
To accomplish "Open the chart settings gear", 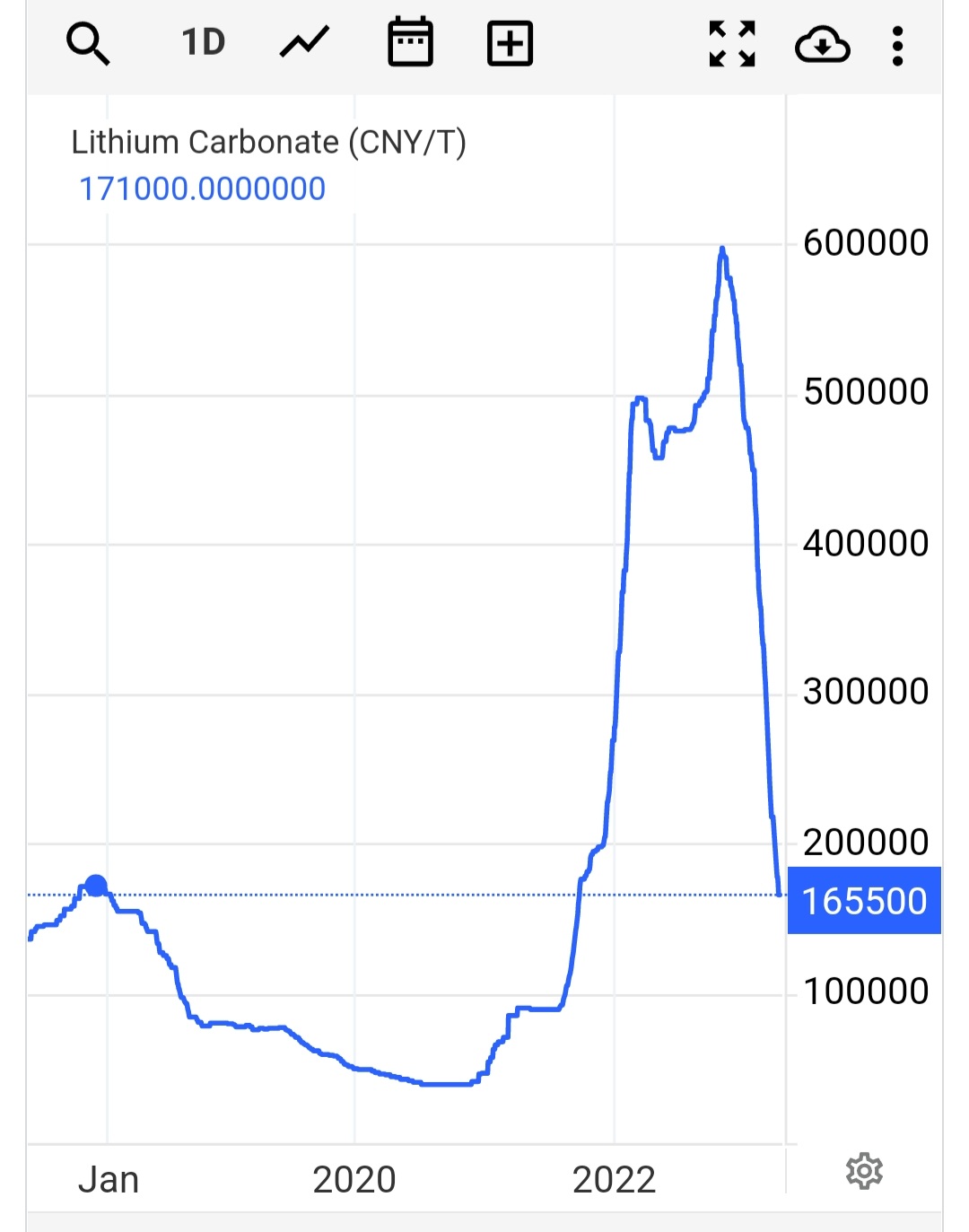I will (862, 1171).
